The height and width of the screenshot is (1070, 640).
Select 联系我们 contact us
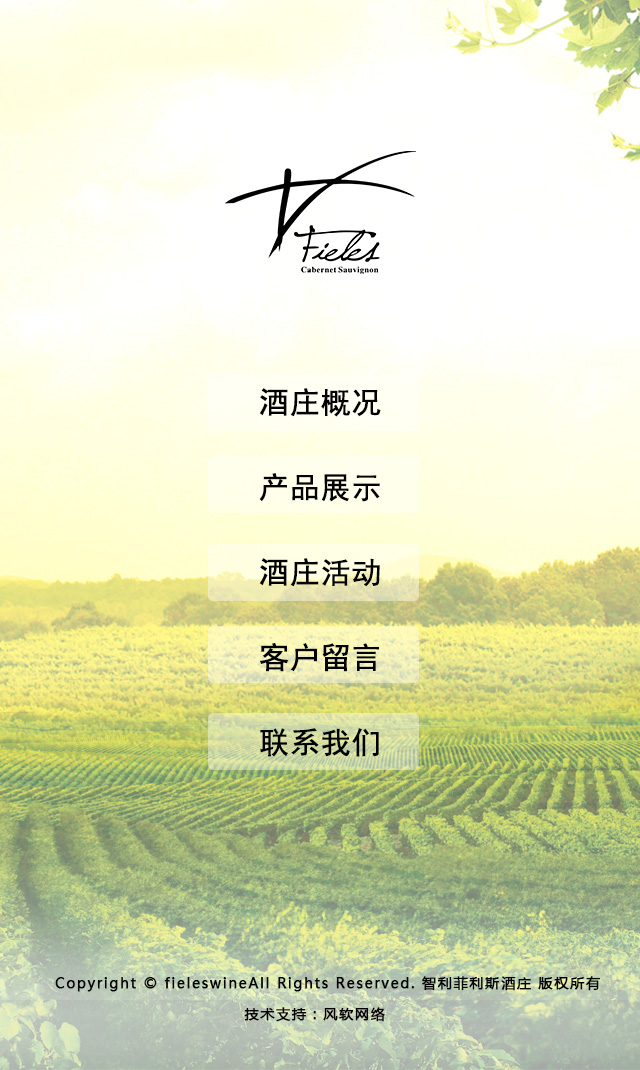click(319, 742)
